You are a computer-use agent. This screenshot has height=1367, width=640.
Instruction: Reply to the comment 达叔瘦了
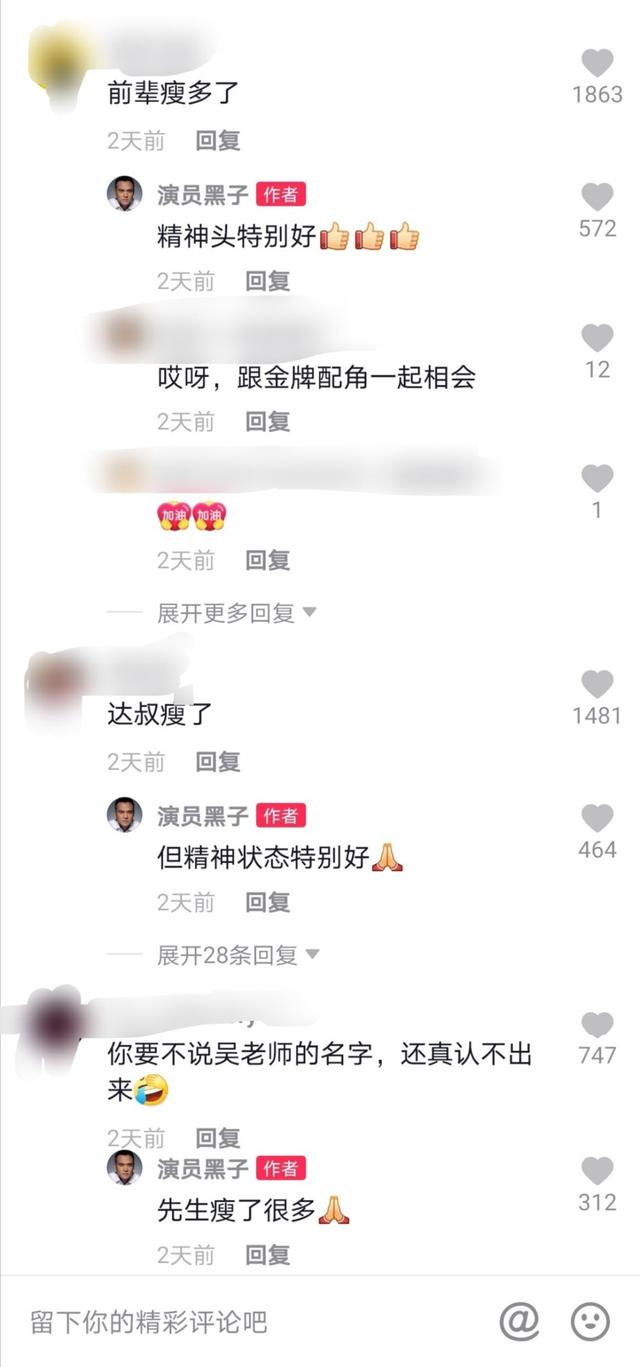click(x=218, y=763)
